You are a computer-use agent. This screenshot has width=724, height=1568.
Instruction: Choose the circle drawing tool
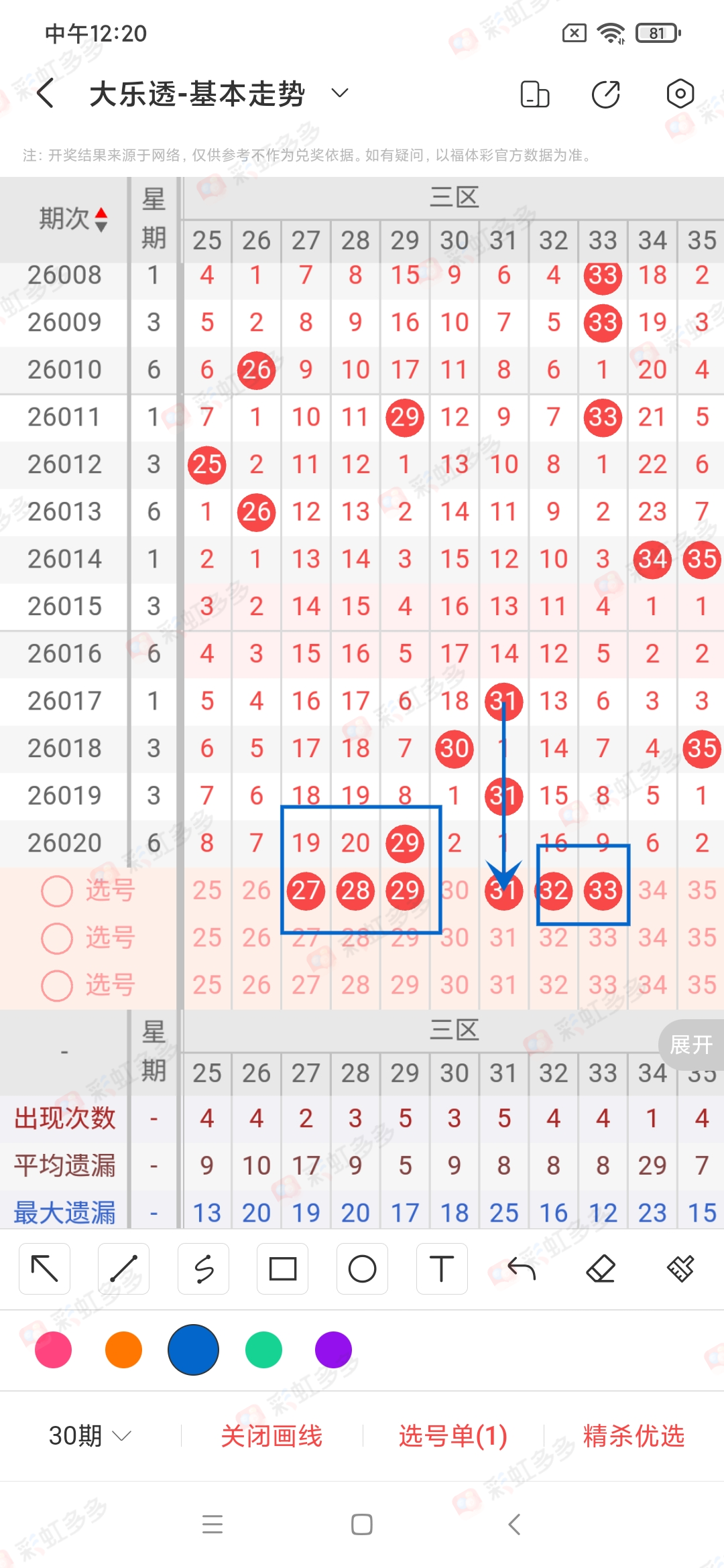(362, 1268)
